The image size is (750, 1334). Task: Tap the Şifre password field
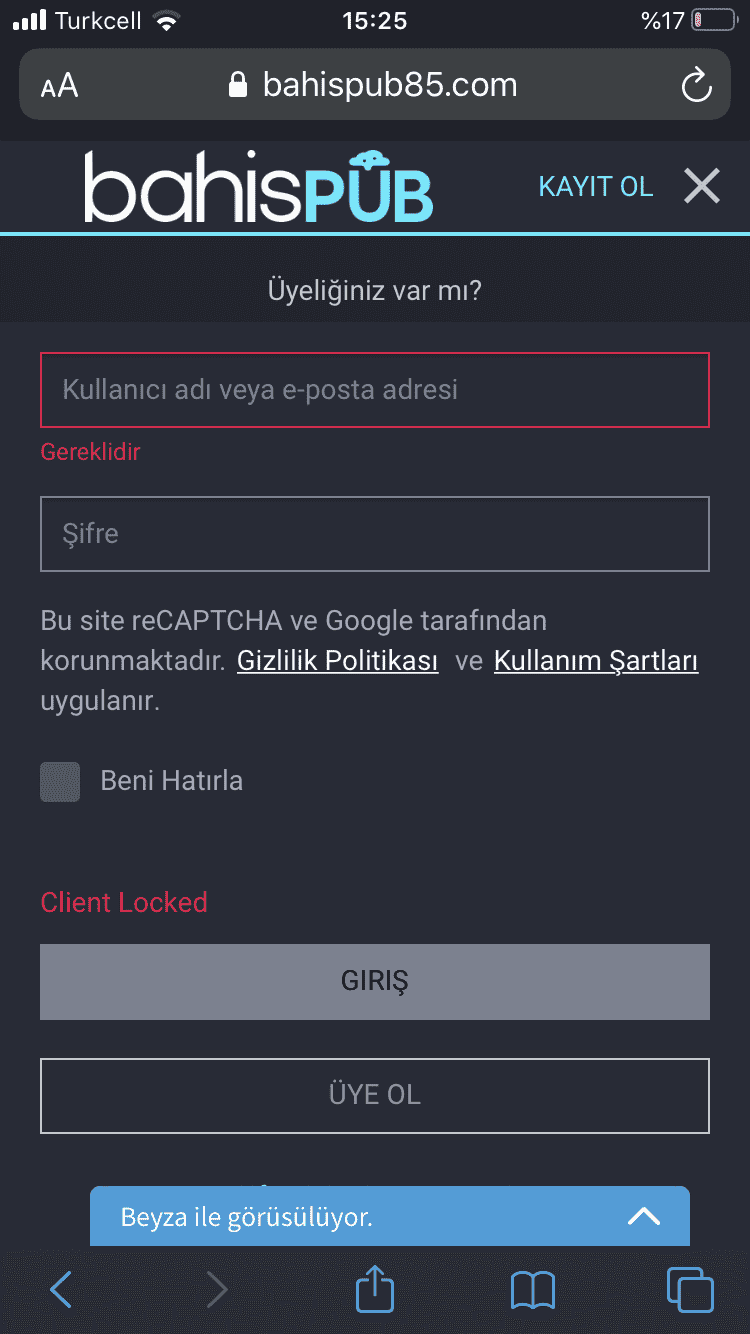click(375, 534)
